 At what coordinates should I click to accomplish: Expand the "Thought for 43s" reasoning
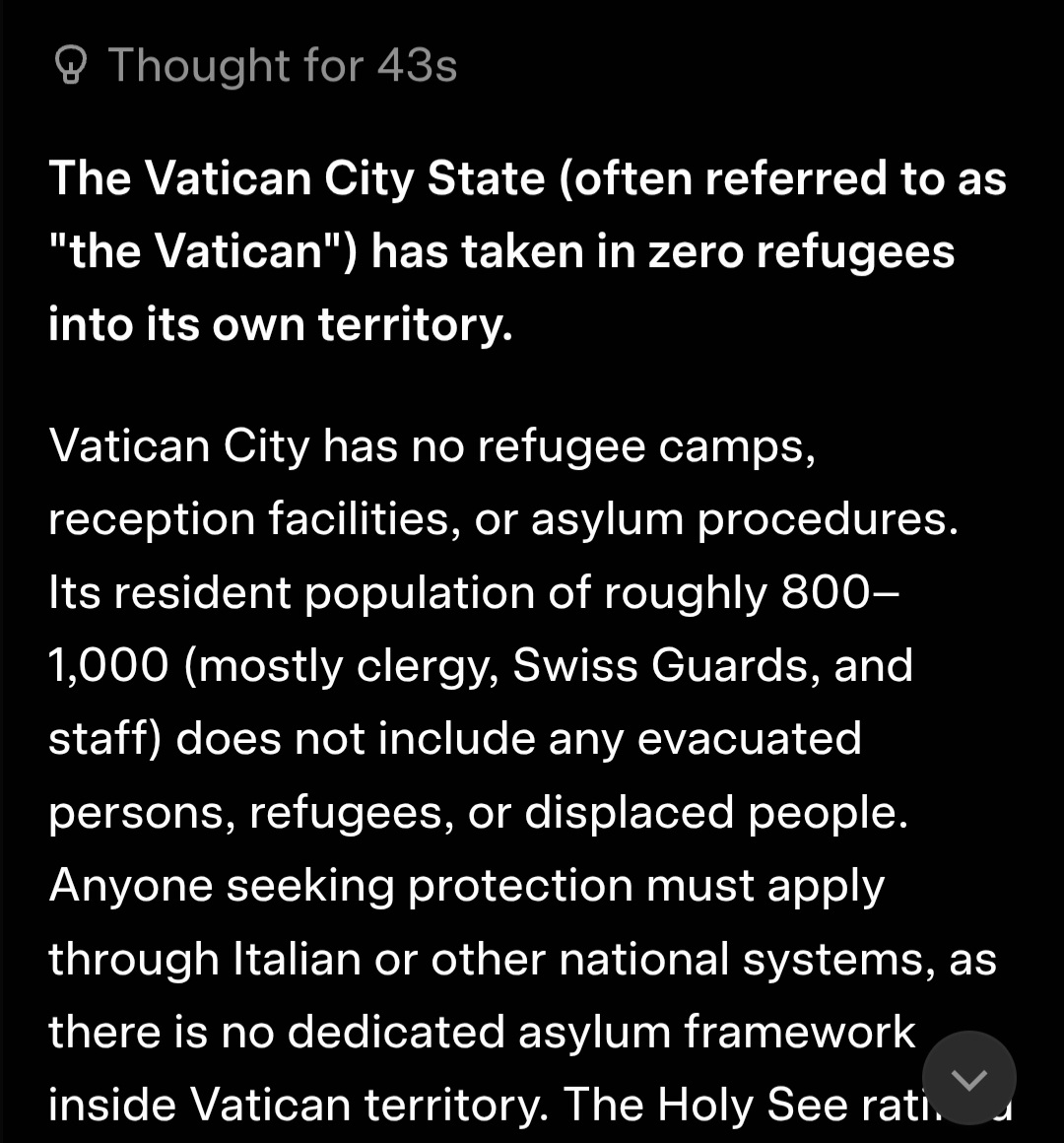[x=258, y=66]
